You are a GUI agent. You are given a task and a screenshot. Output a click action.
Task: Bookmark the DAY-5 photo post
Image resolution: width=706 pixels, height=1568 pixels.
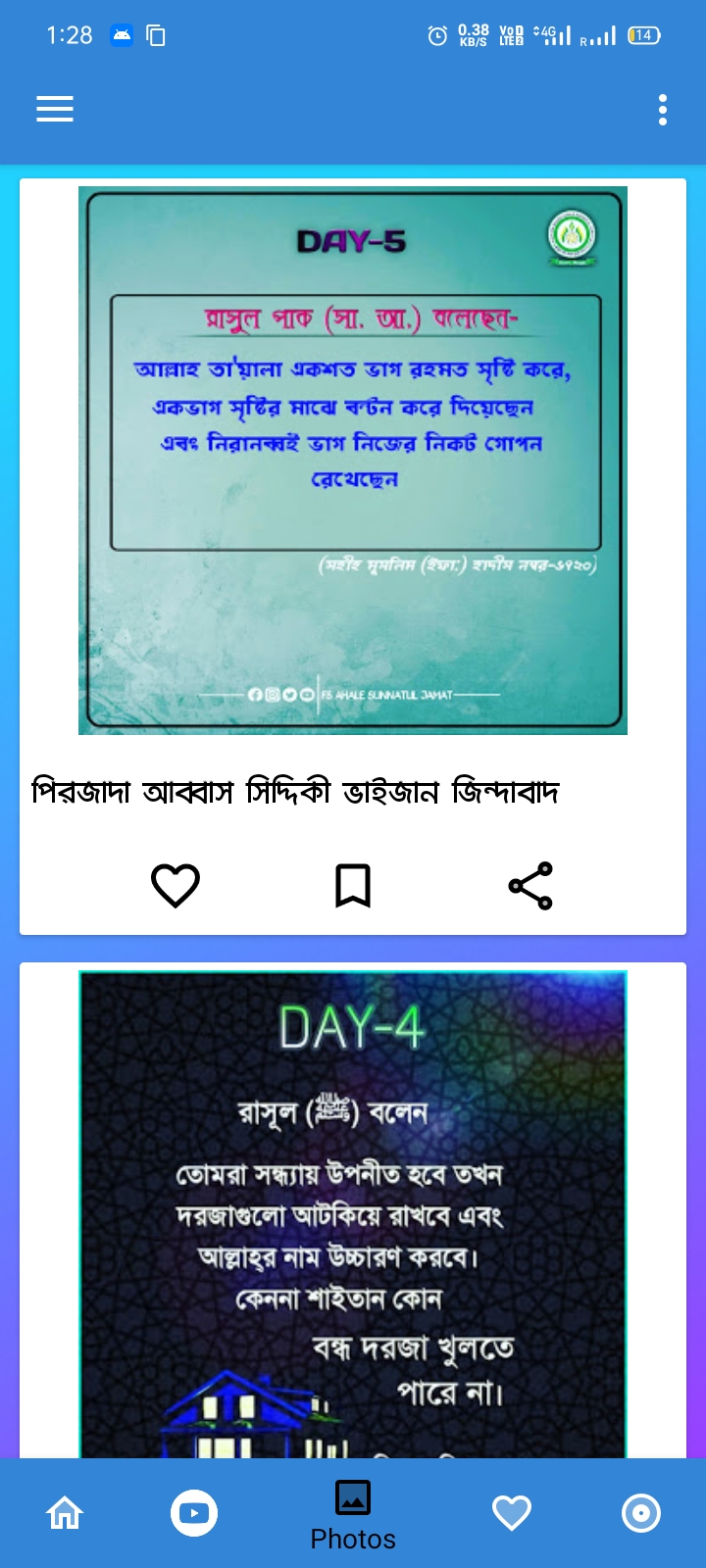pos(353,886)
